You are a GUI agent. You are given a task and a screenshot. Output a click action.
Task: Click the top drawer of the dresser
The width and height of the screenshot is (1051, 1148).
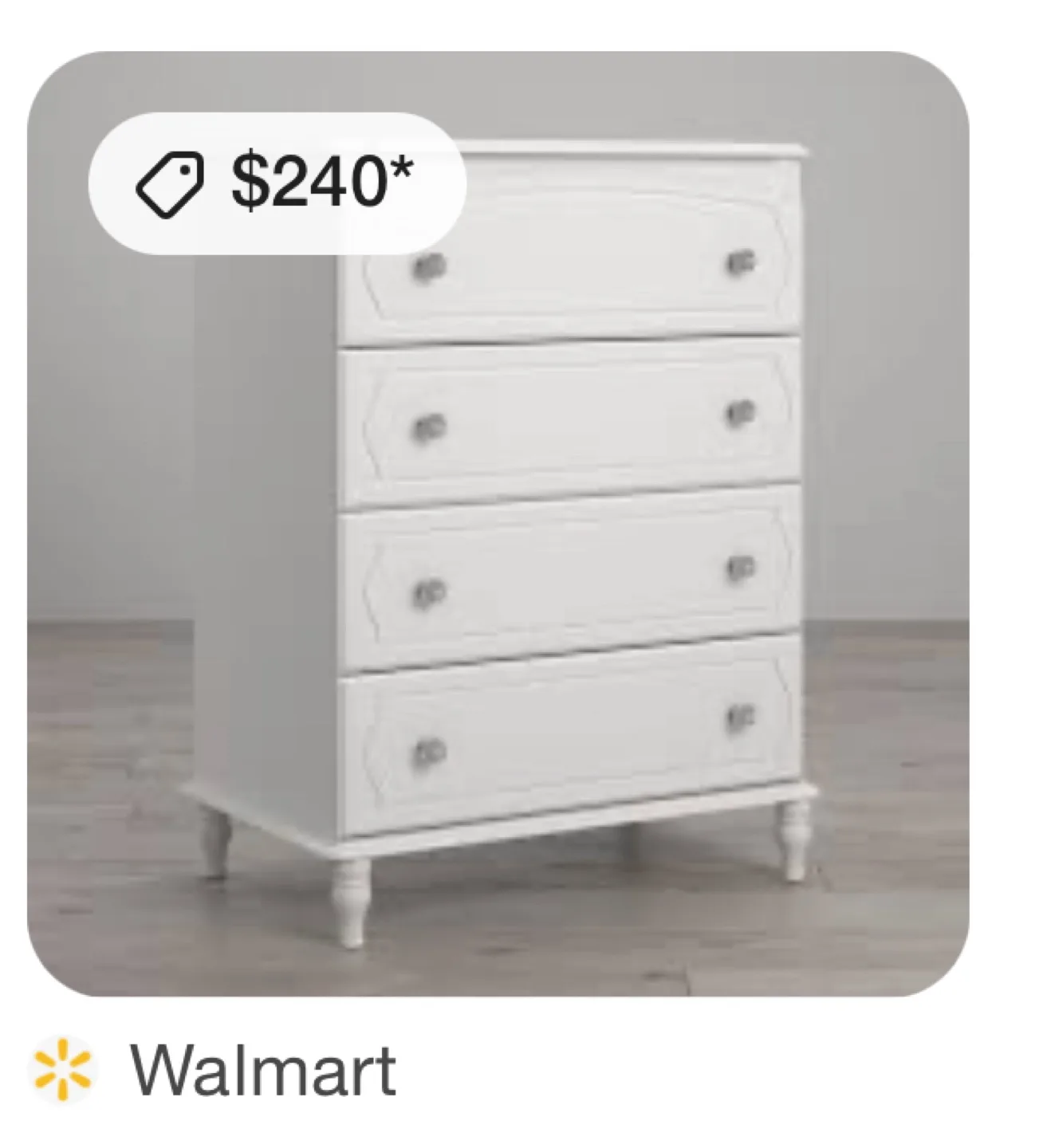(x=574, y=263)
